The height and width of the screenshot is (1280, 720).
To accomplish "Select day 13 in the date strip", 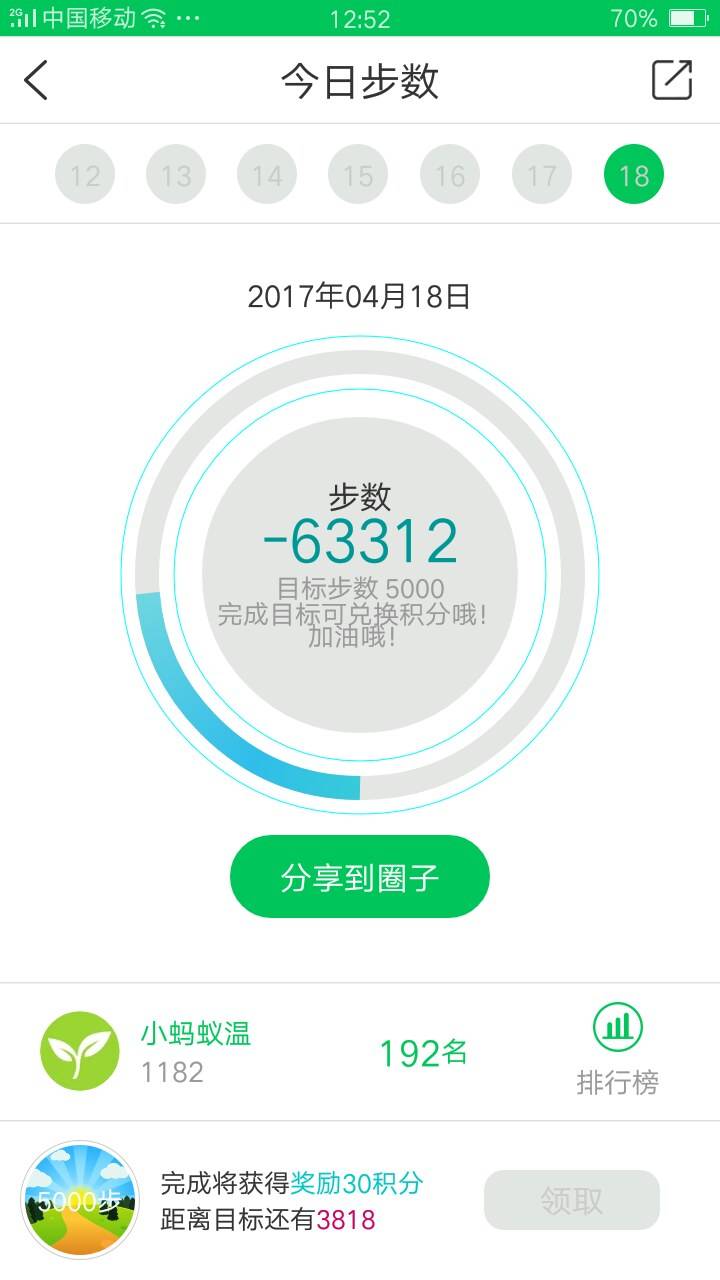I will coord(176,175).
